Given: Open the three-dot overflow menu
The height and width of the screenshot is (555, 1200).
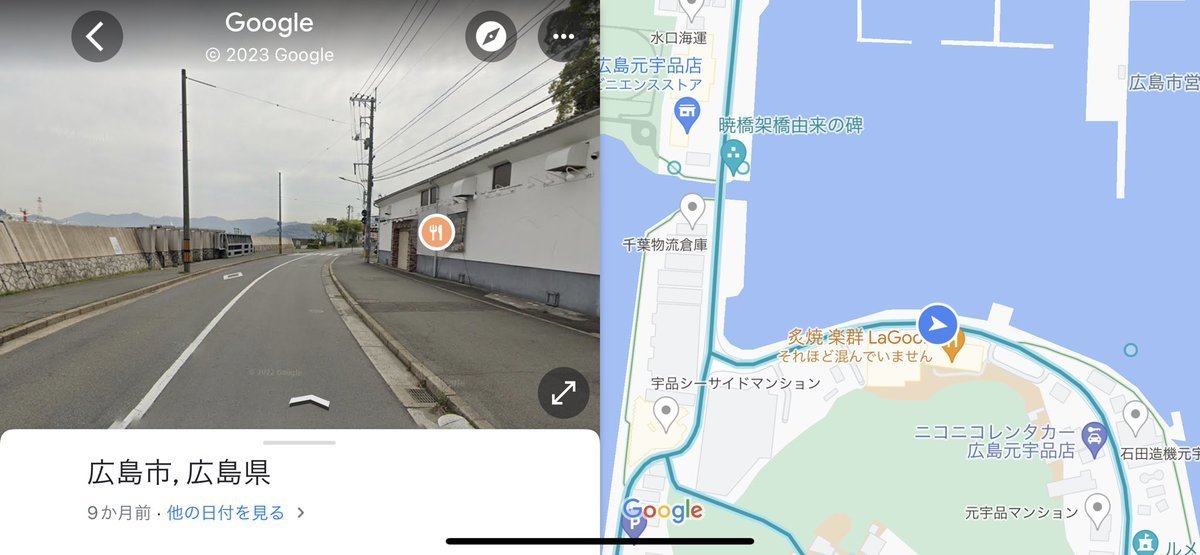Looking at the screenshot, I should click(563, 37).
